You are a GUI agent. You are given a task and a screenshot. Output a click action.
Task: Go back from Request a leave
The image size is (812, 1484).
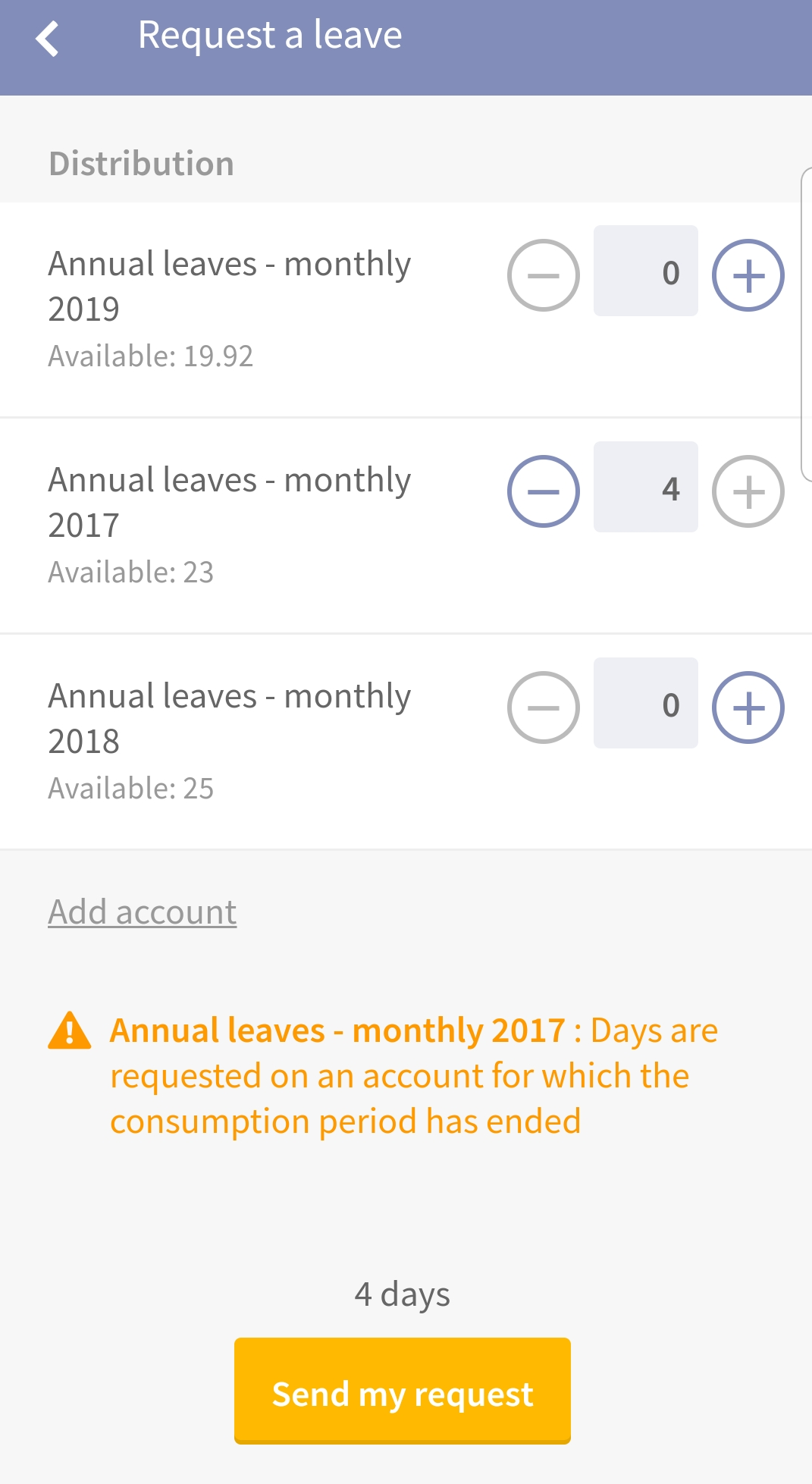47,39
